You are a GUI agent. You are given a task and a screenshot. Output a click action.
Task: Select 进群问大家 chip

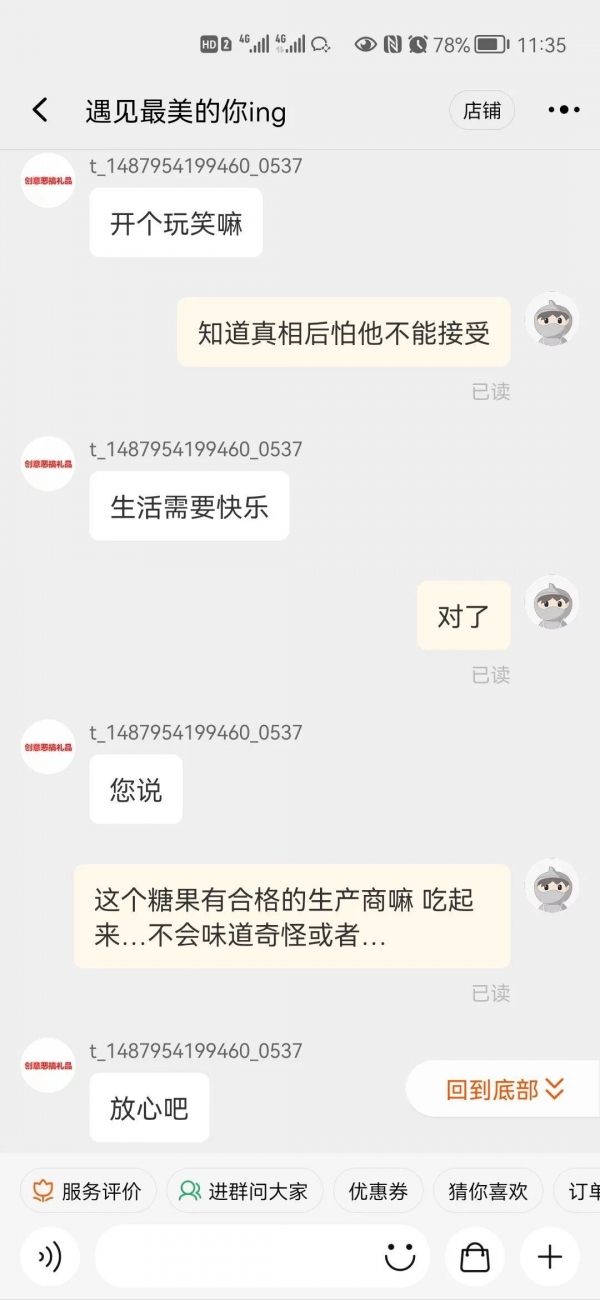(245, 1191)
